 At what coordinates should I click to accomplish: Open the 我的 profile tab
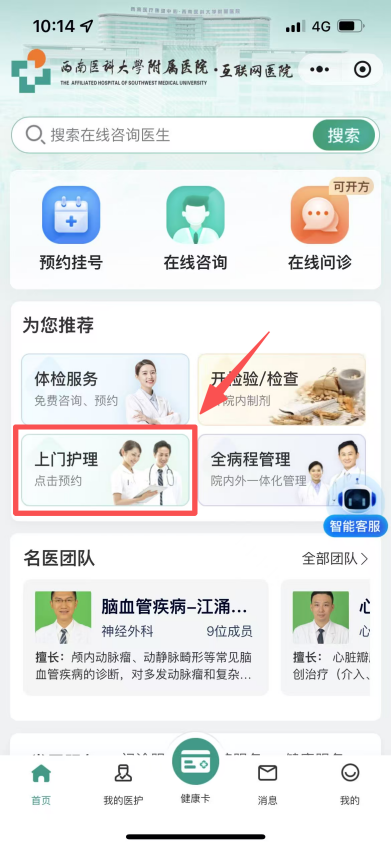[x=350, y=785]
